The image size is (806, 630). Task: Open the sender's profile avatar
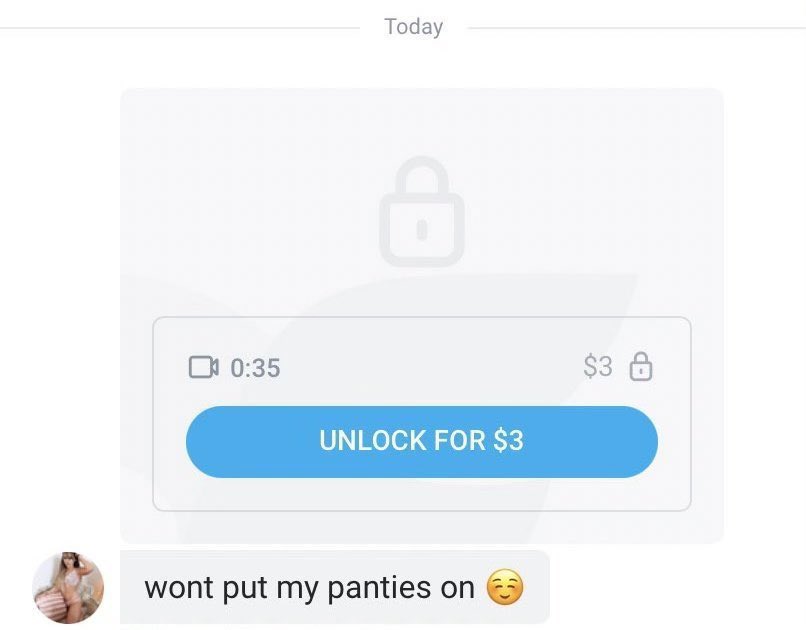coord(68,587)
